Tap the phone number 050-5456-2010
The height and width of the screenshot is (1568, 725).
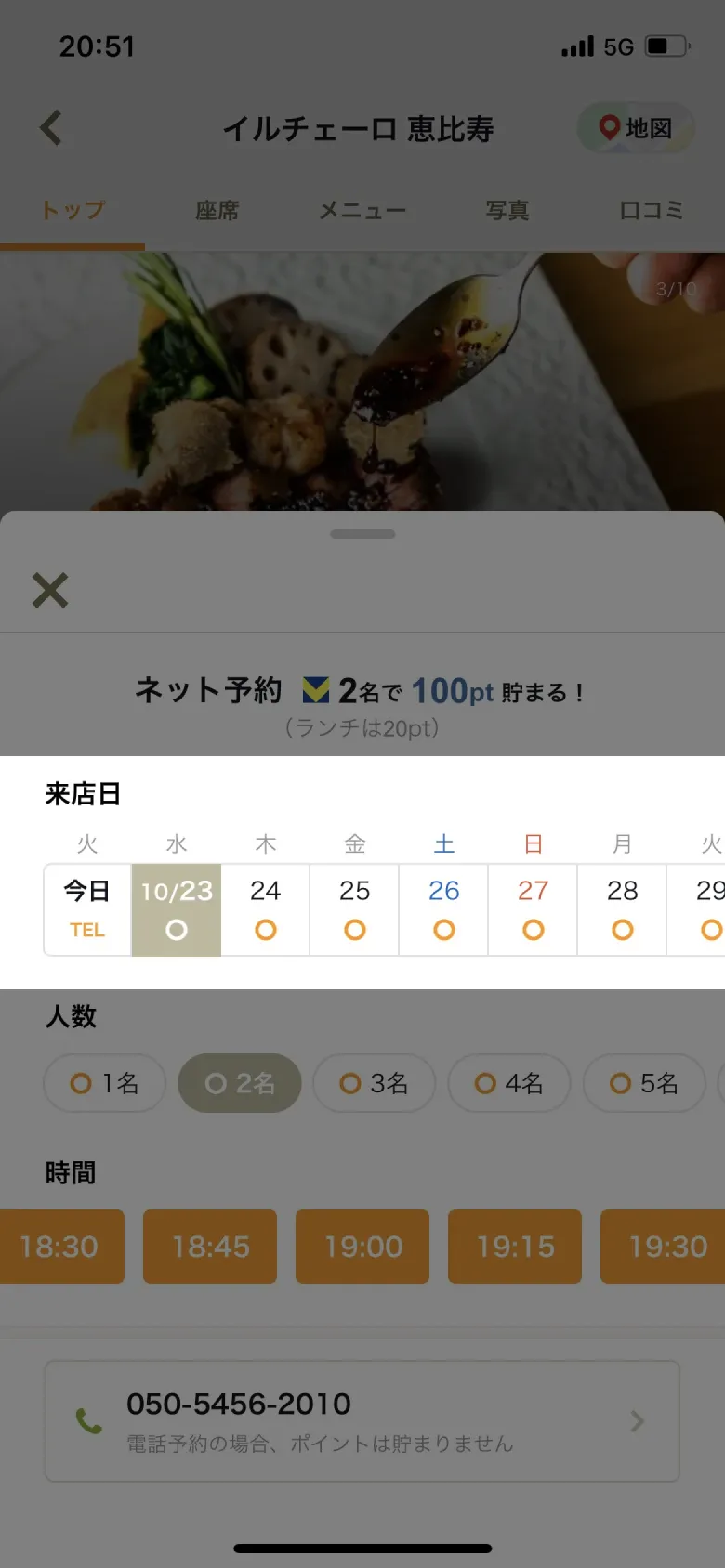pyautogui.click(x=240, y=1405)
